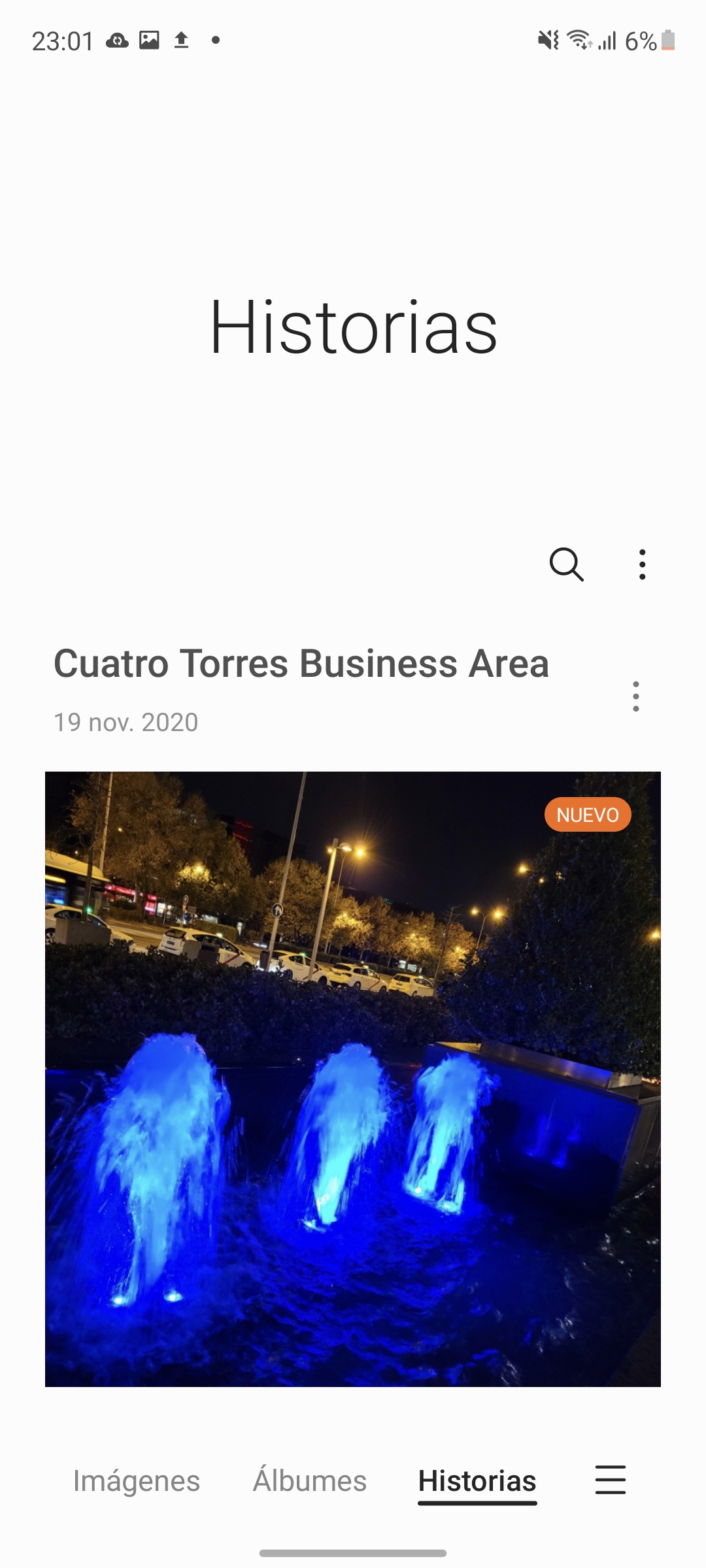Switch to the Álbumes tab
Image resolution: width=706 pixels, height=1568 pixels.
click(310, 1480)
